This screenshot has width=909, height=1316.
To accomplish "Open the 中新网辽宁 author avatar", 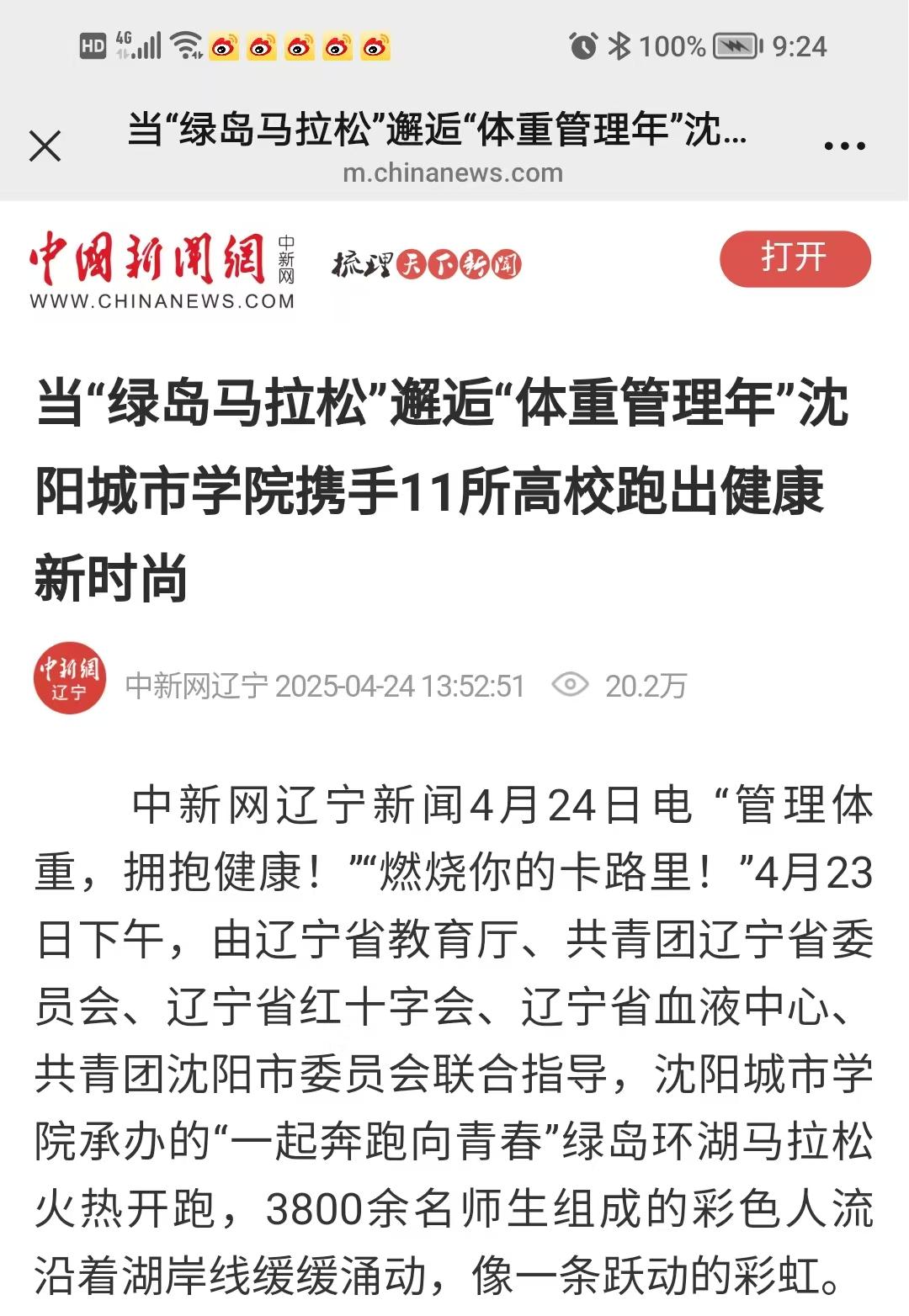I will coord(70,679).
